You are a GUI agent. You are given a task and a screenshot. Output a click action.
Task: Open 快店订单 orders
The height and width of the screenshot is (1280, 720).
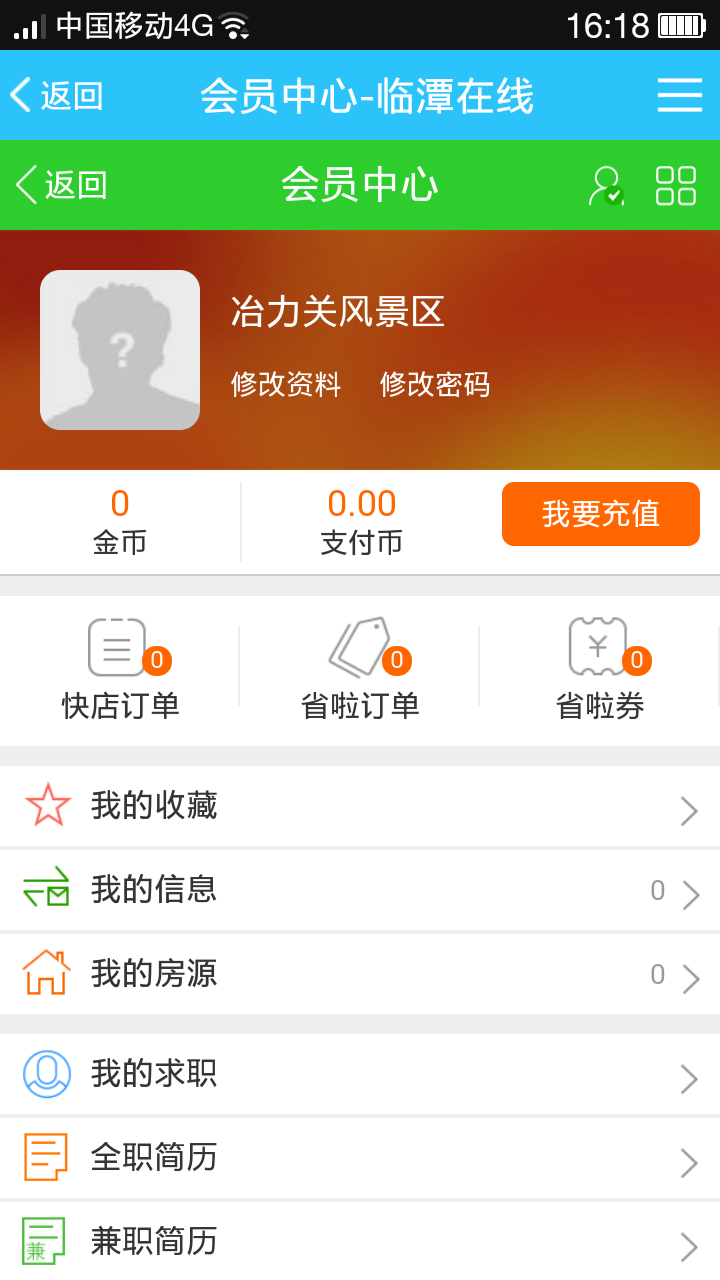click(x=120, y=670)
